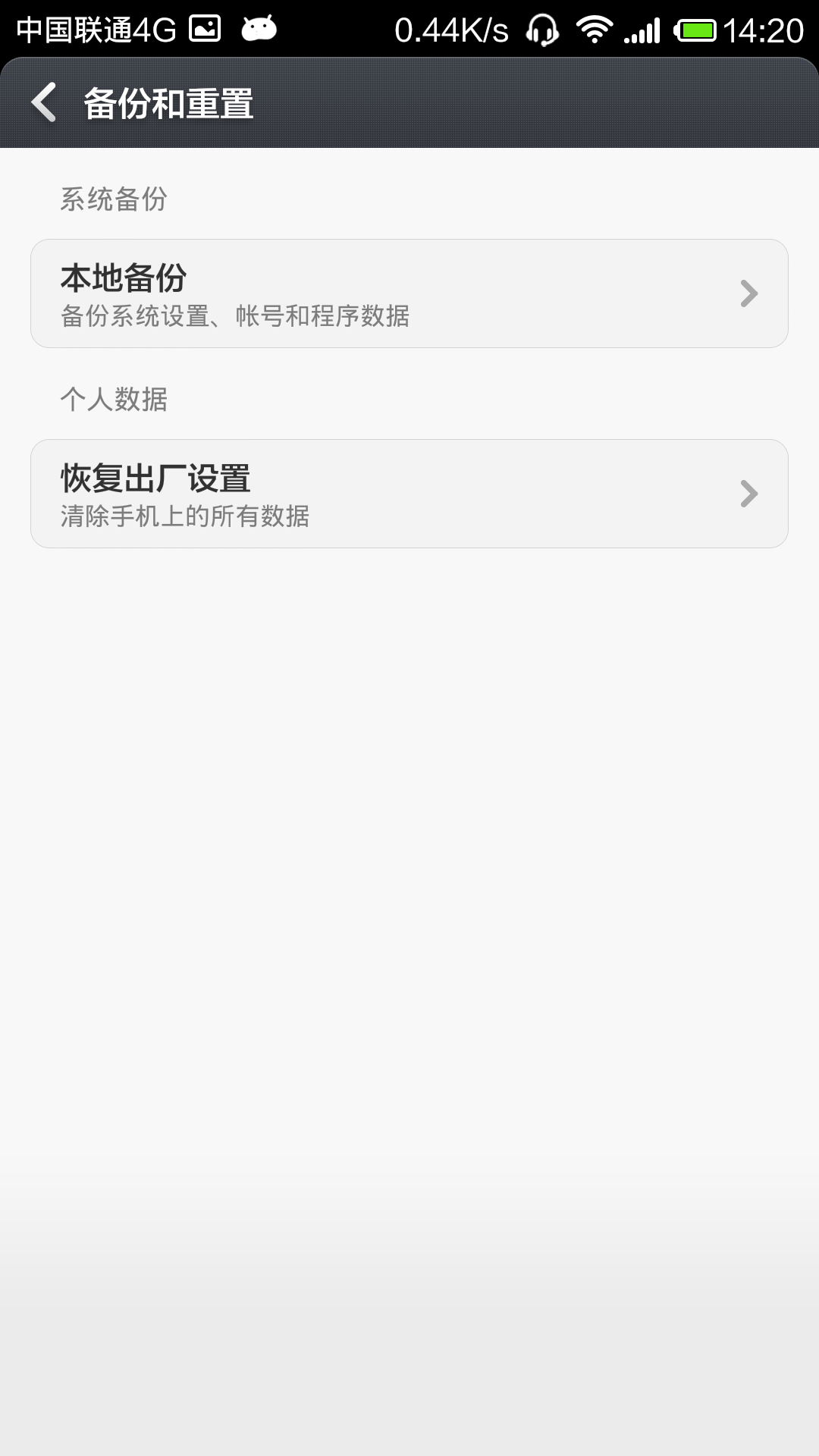Viewport: 819px width, 1456px height.
Task: Open 恢复出厂设置 option
Action: tap(409, 494)
